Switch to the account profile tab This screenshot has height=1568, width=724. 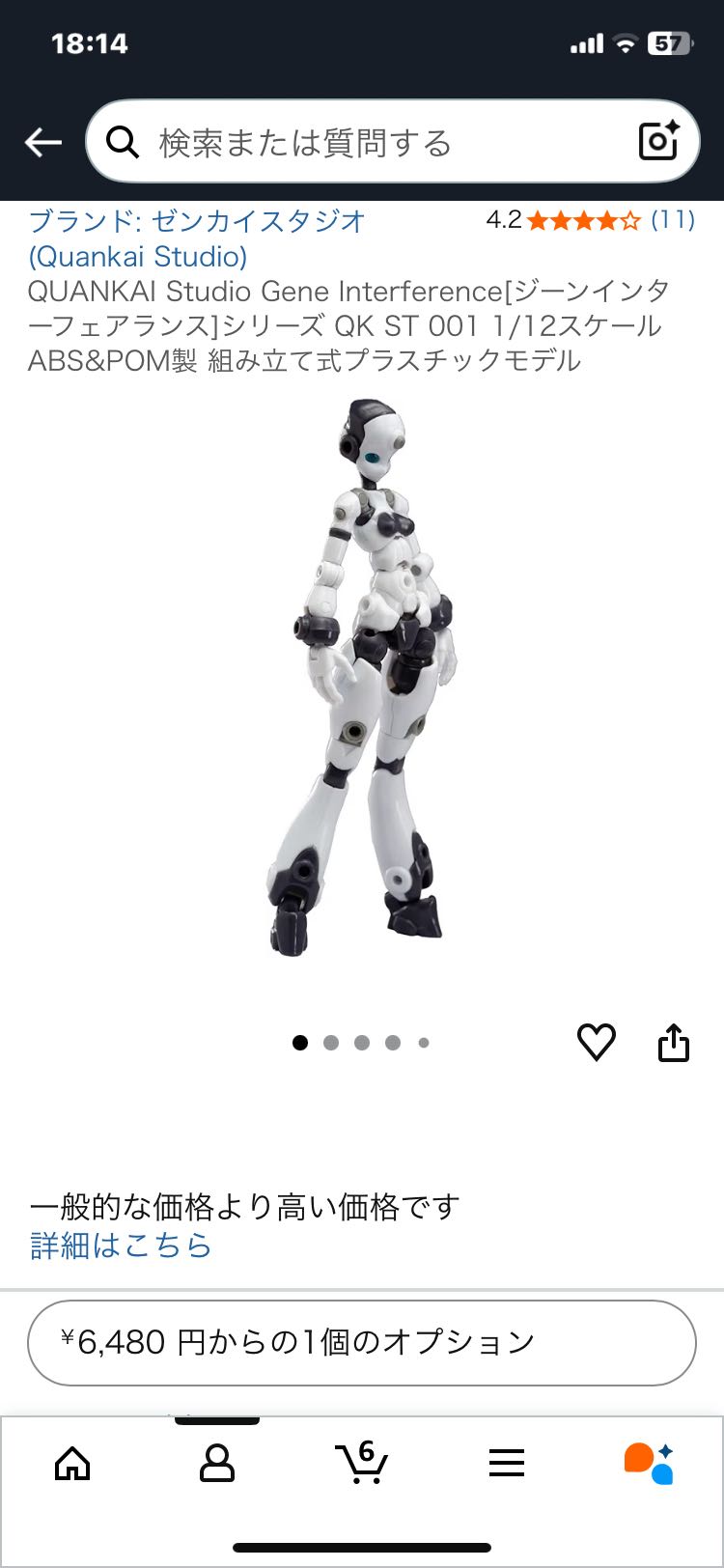[x=217, y=1464]
